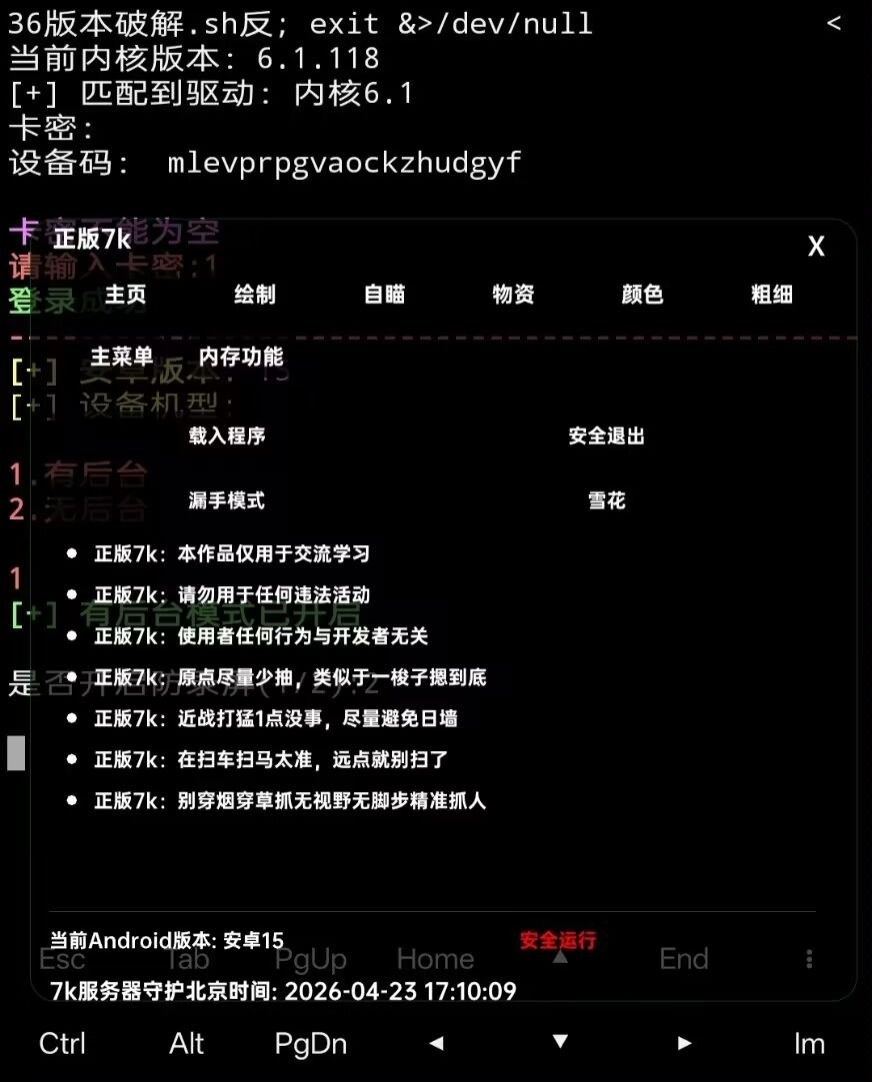Screen dimensions: 872x1082
Task: Tap the 雪花 option
Action: click(x=606, y=500)
